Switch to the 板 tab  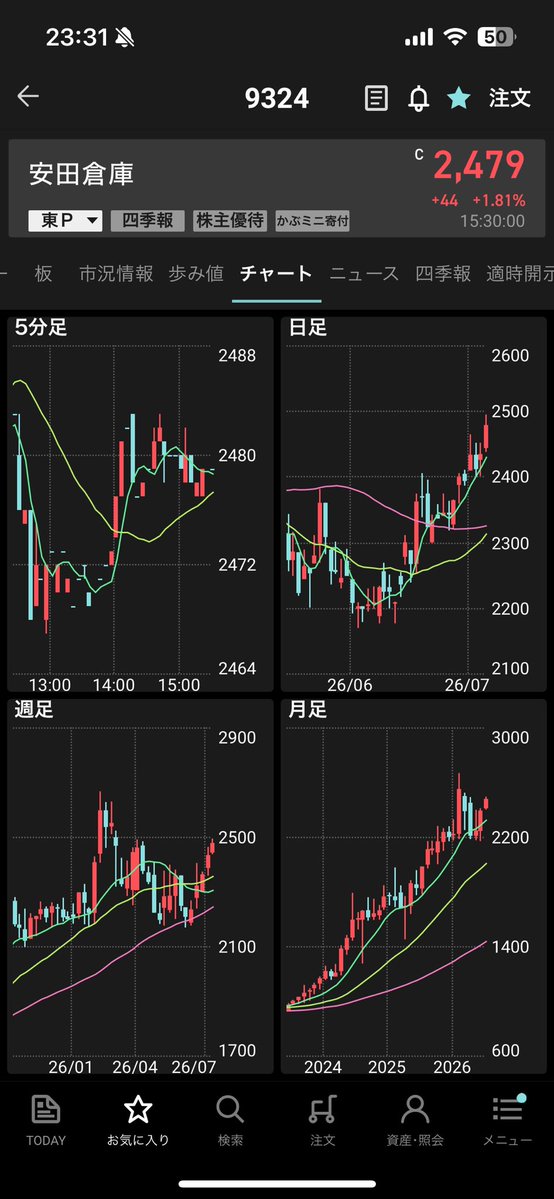44,273
